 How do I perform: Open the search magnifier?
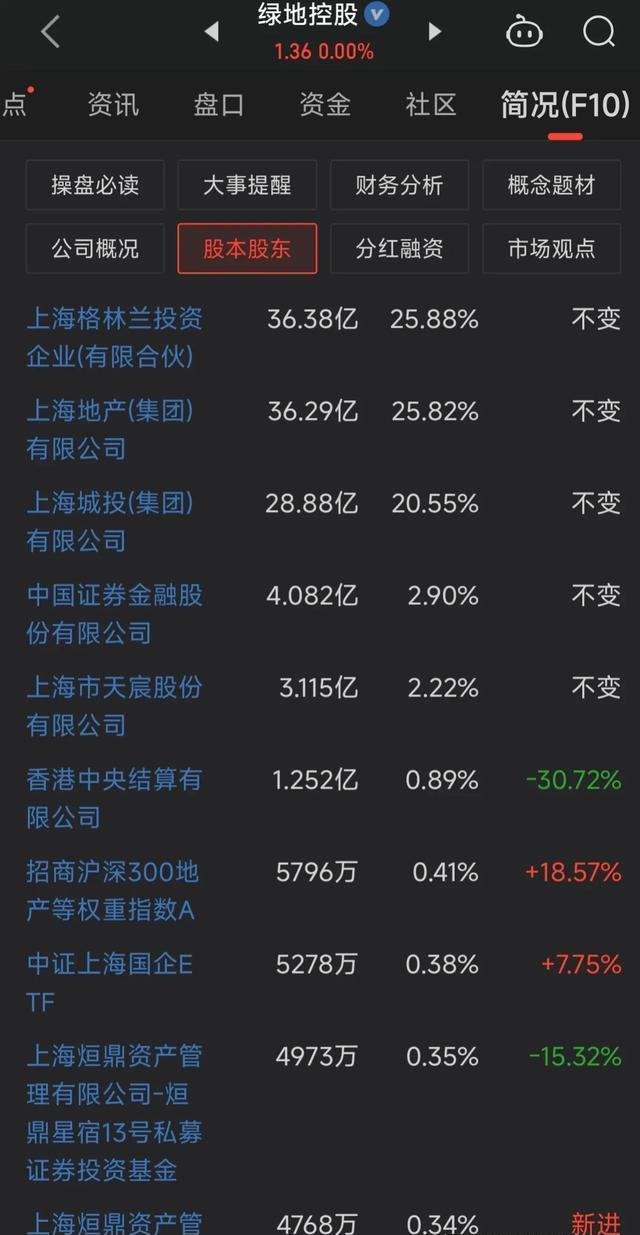tap(599, 32)
